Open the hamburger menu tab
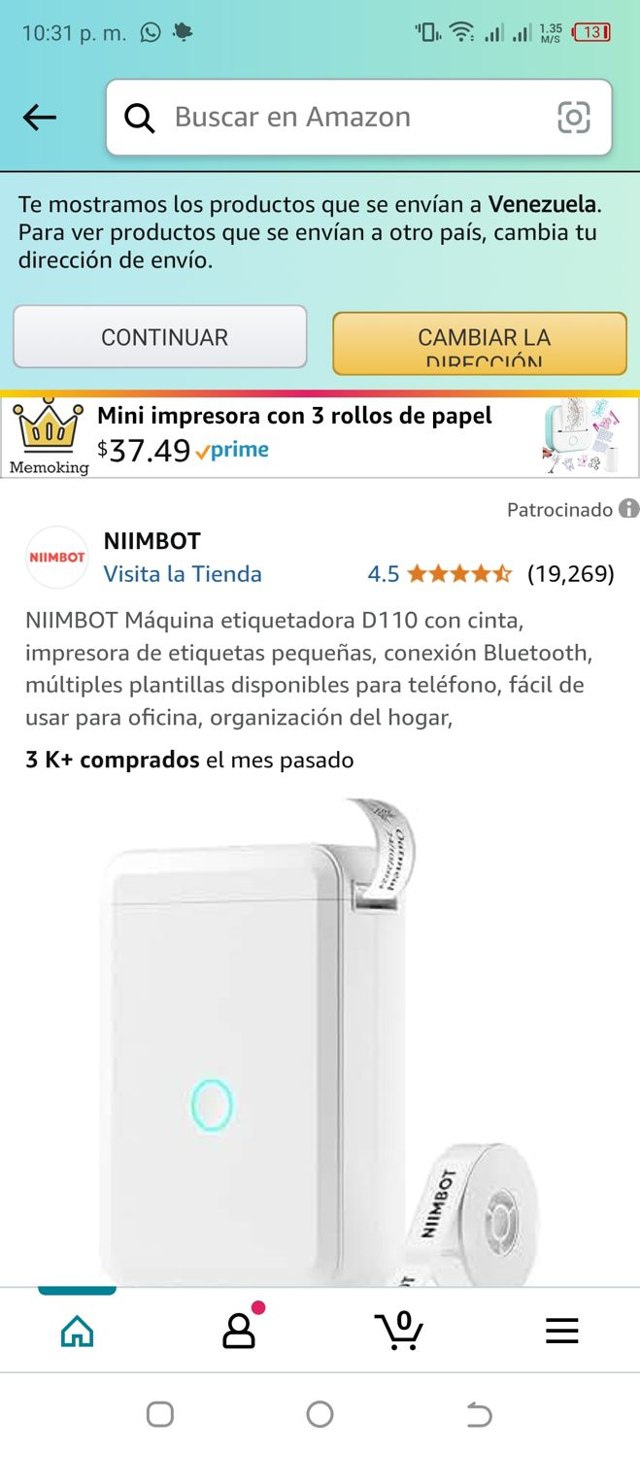This screenshot has width=640, height=1457. pos(562,1331)
